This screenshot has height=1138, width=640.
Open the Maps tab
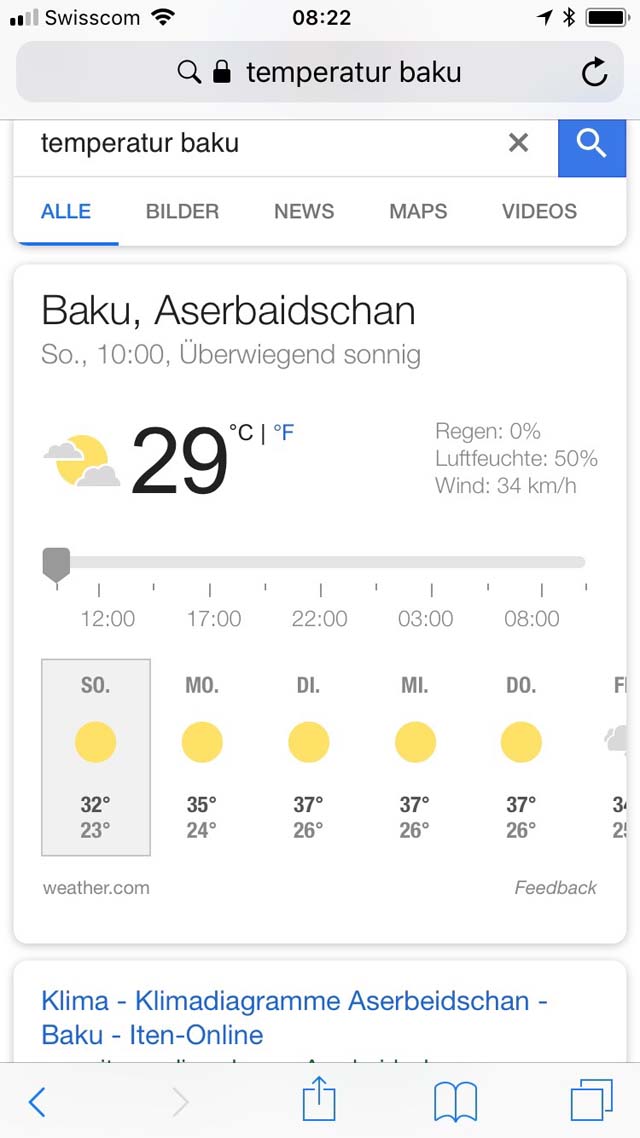(418, 211)
